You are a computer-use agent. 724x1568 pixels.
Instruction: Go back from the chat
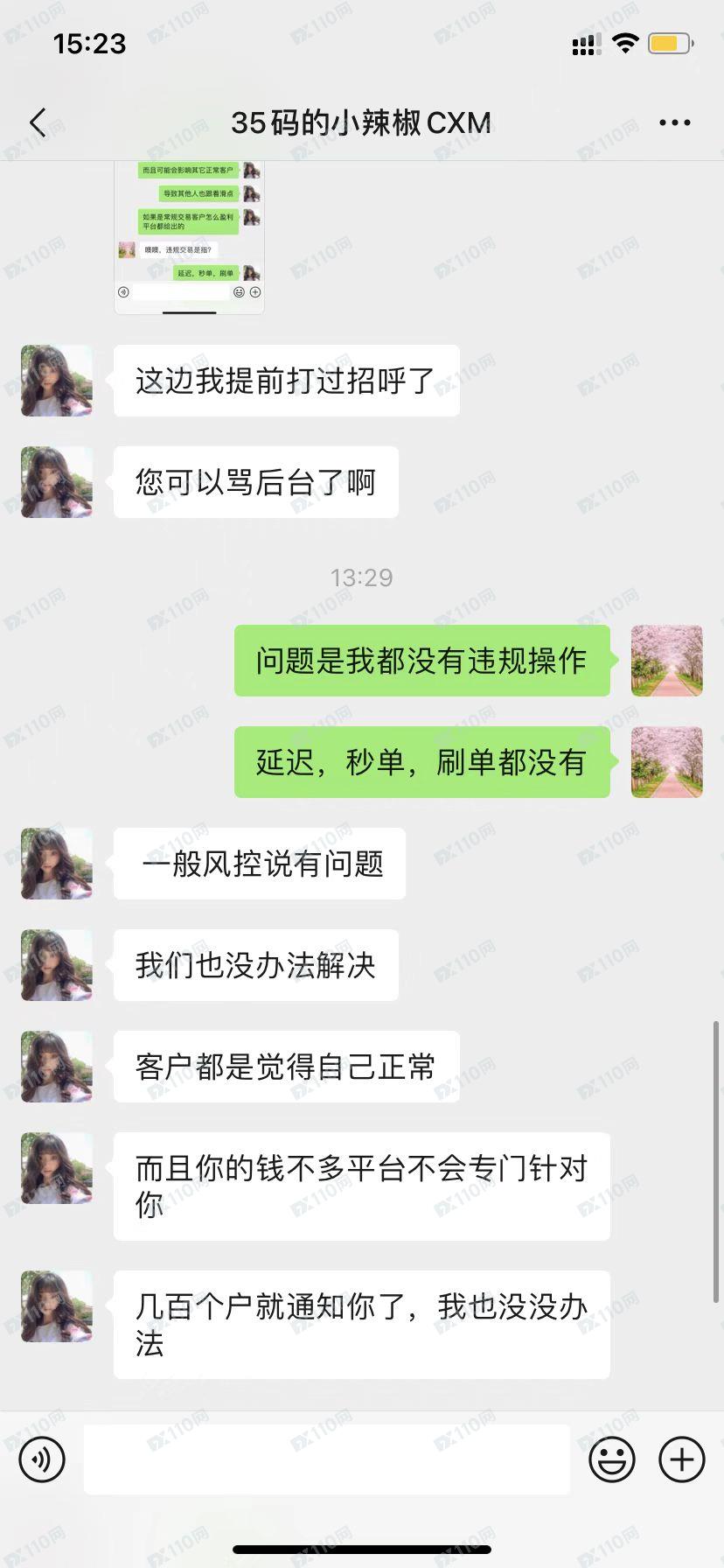coord(38,122)
